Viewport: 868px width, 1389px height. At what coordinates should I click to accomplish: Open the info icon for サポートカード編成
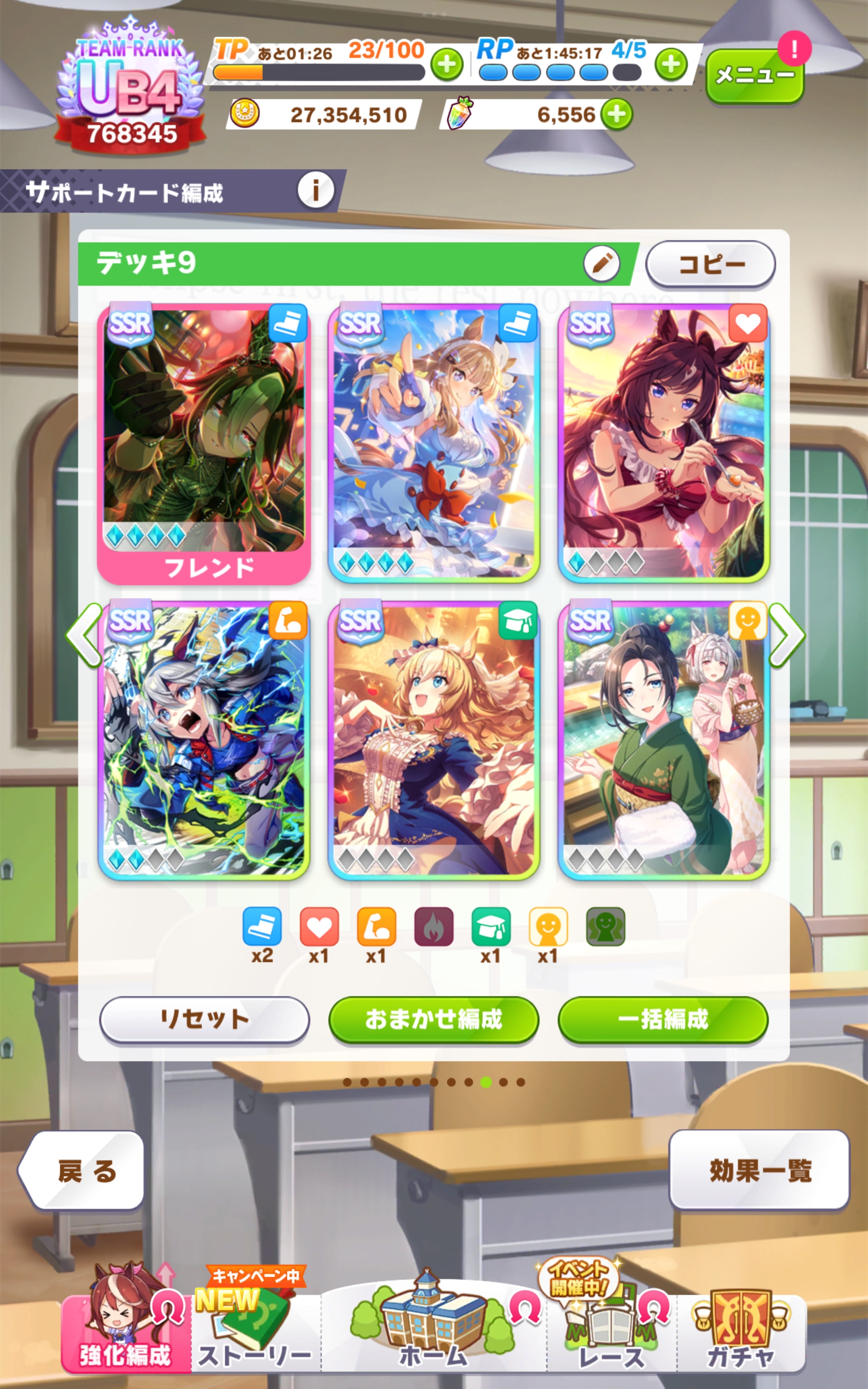point(315,190)
